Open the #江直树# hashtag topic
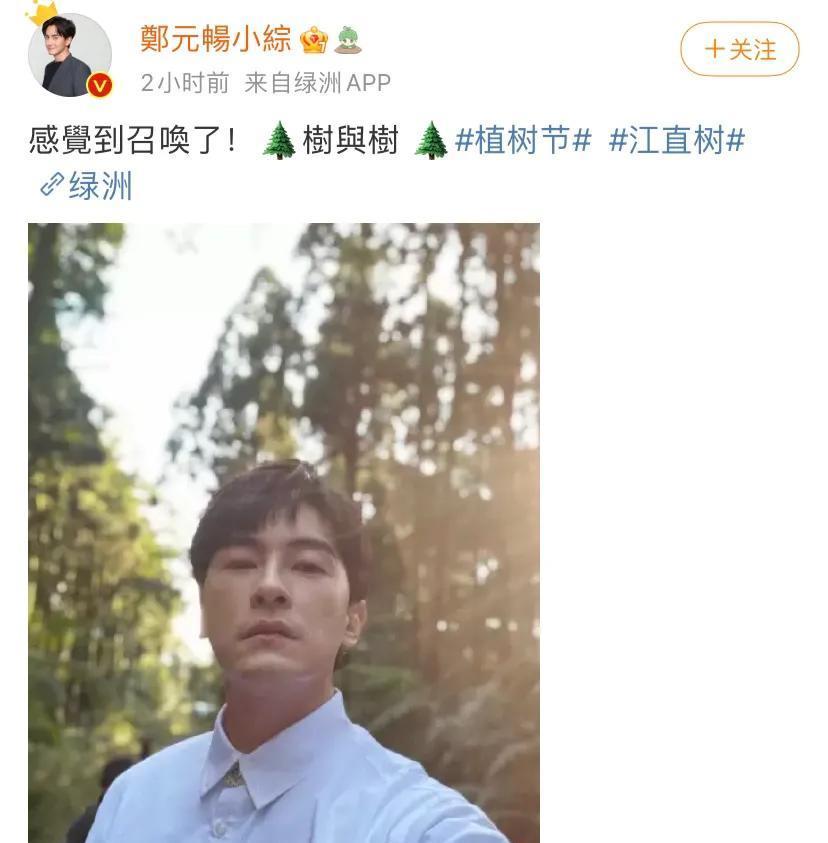Image resolution: width=828 pixels, height=843 pixels. point(677,140)
